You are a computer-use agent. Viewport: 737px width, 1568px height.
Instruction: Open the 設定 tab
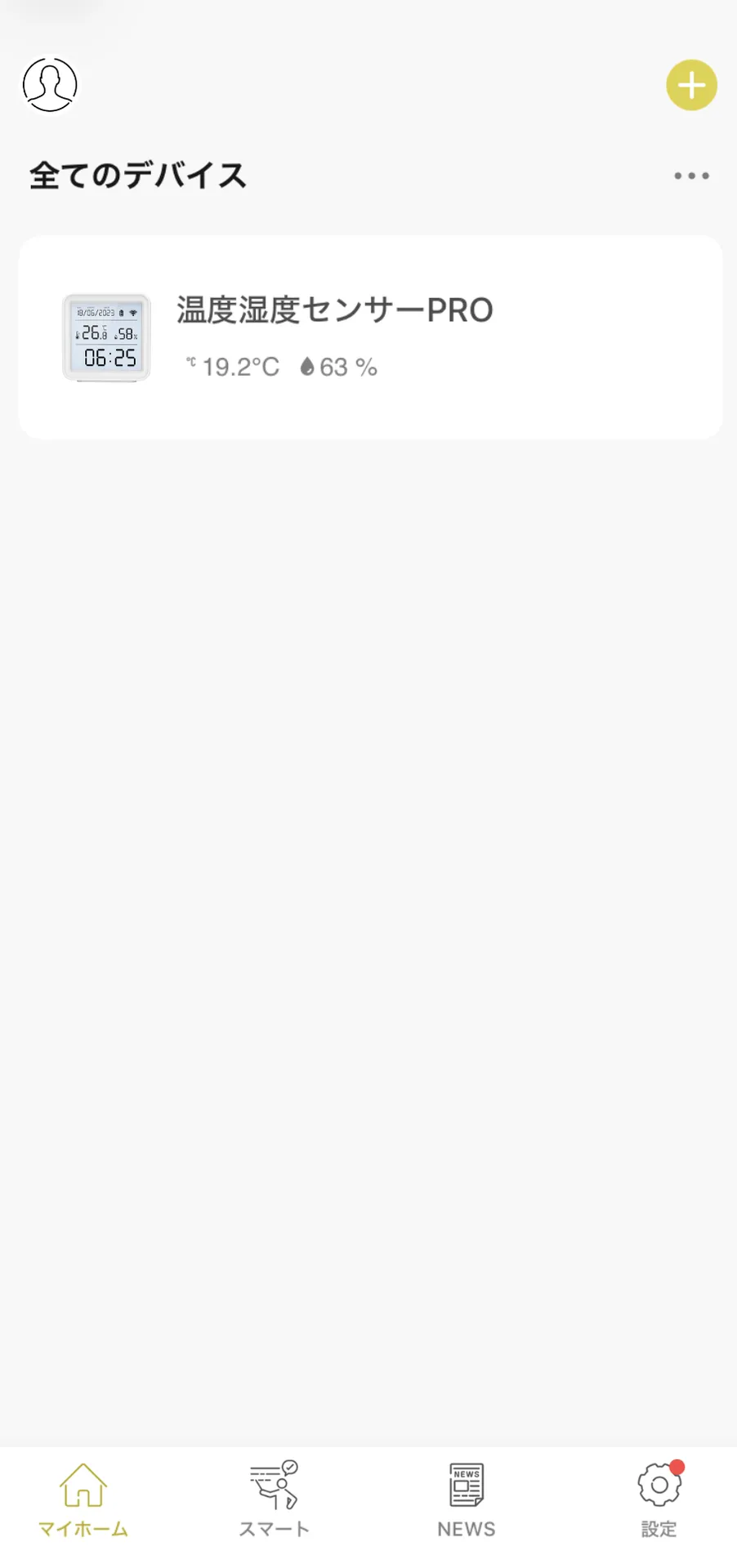(x=659, y=1501)
